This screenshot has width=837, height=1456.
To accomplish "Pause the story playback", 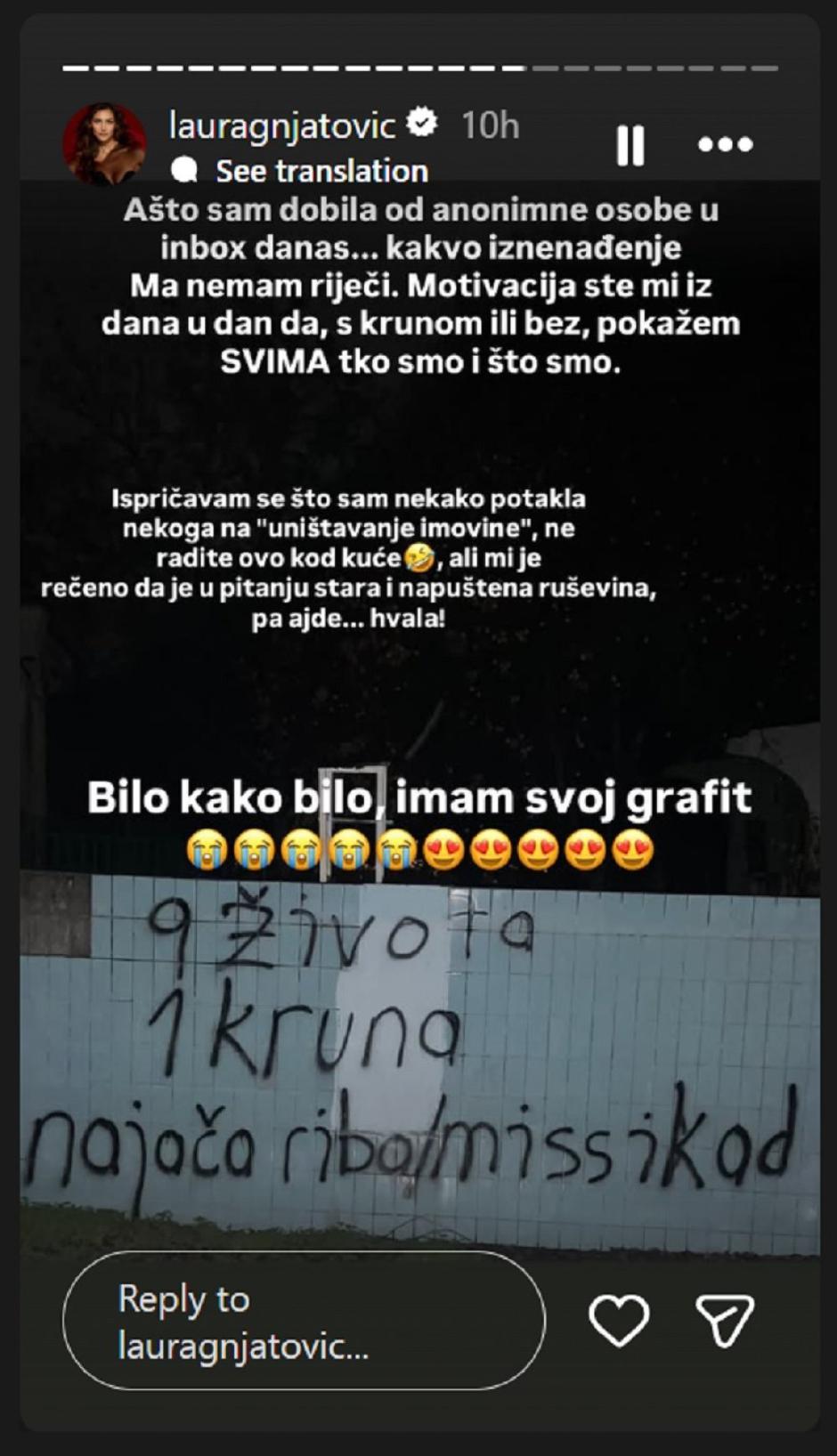I will click(x=630, y=144).
